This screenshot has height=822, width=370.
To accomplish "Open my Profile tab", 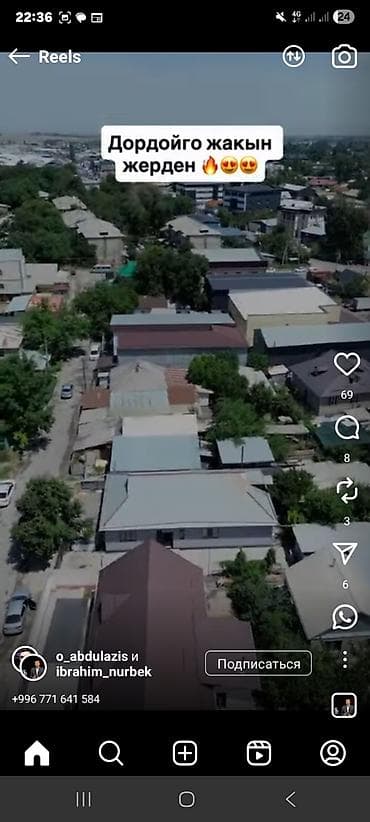I will (333, 753).
